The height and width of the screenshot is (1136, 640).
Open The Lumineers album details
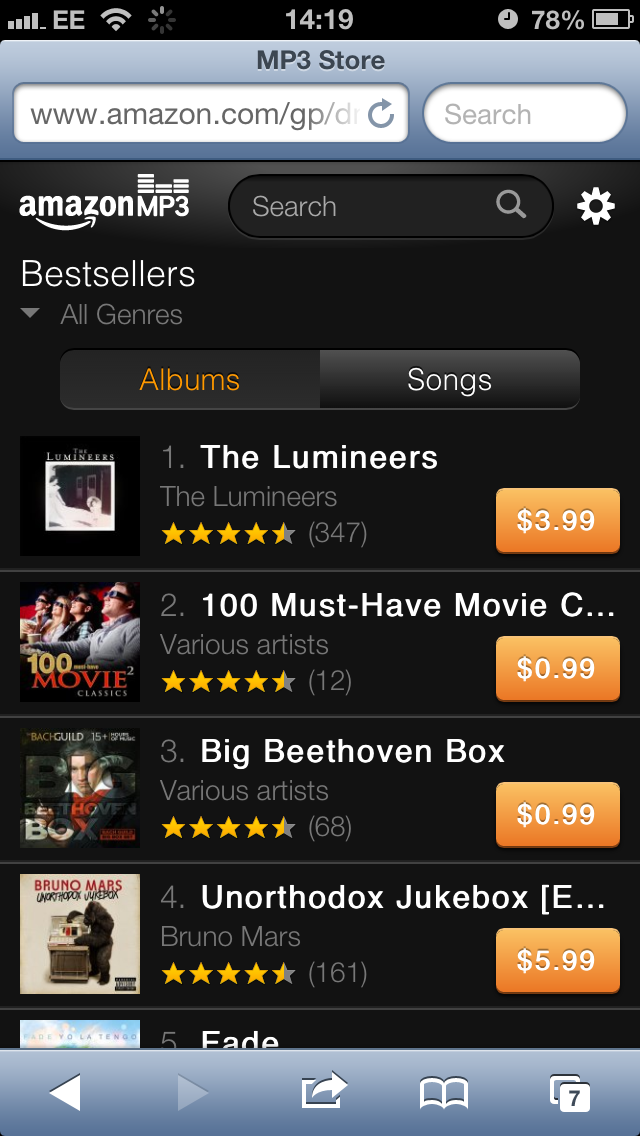pyautogui.click(x=318, y=458)
